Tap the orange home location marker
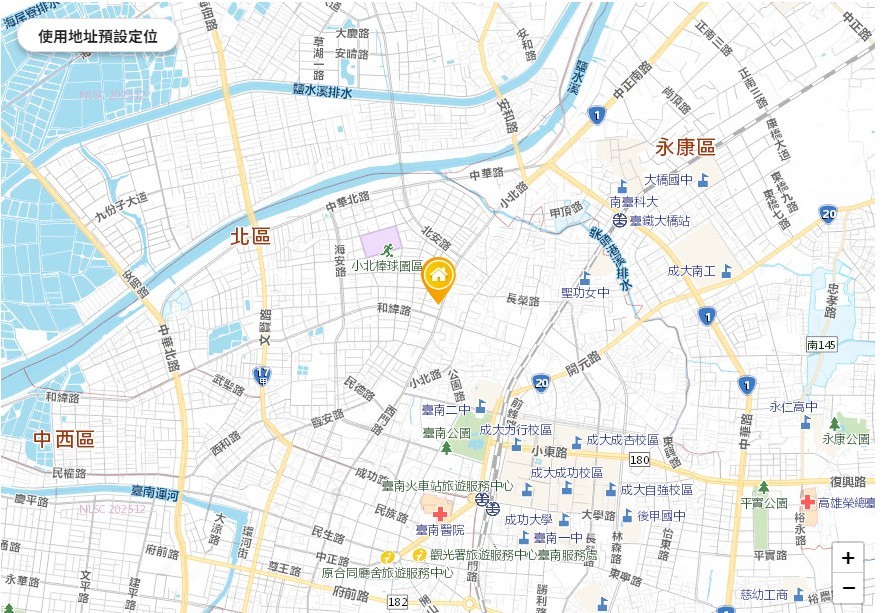The height and width of the screenshot is (613, 887). coord(437,276)
